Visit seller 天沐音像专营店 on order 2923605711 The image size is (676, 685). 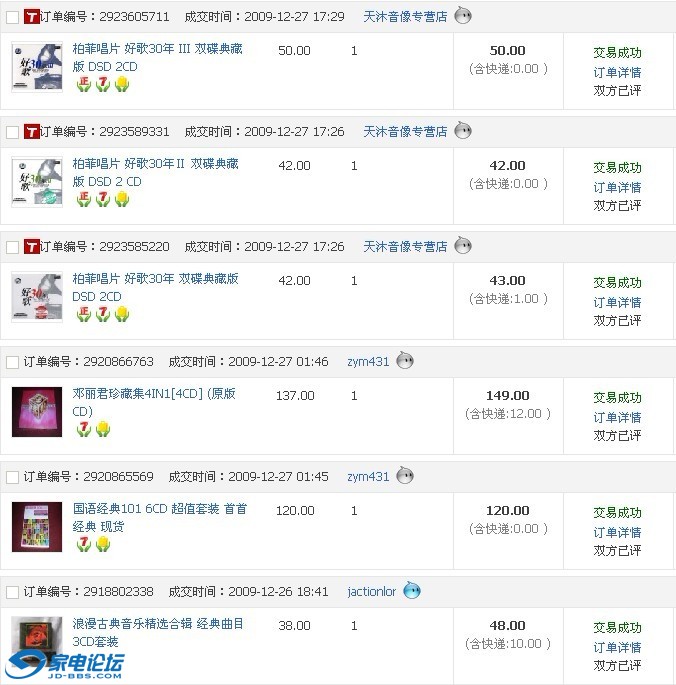coord(404,17)
